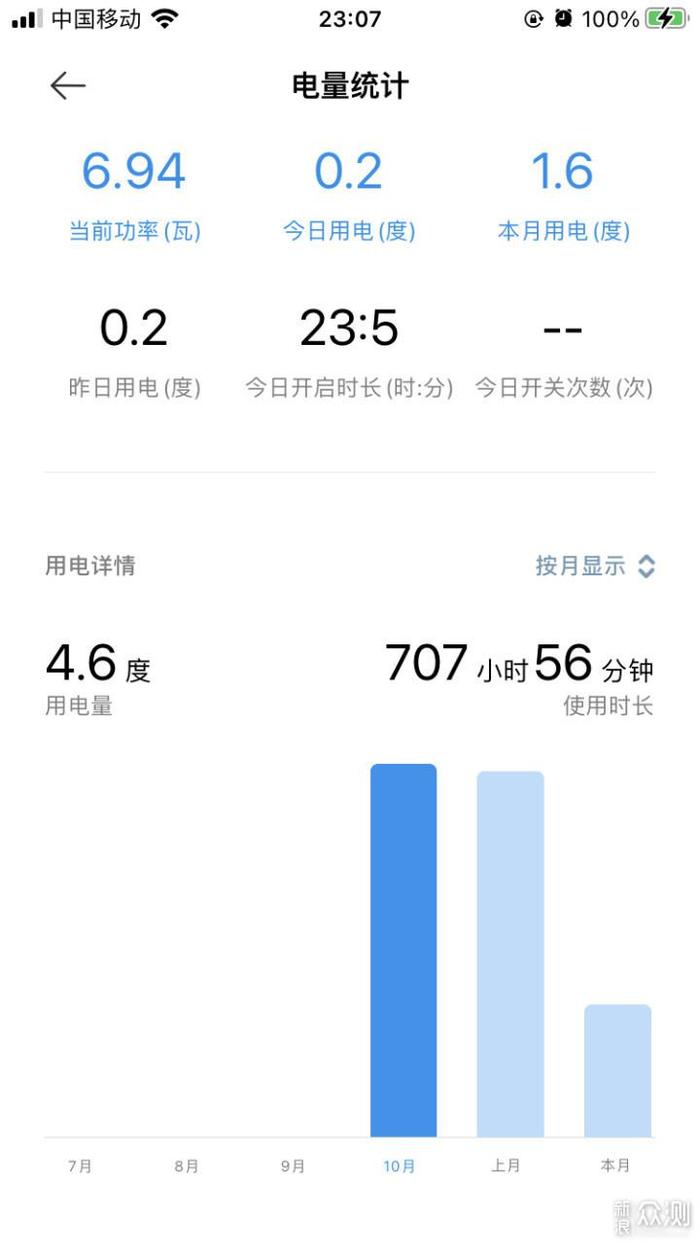This screenshot has height=1244, width=700.
Task: Open the 按月显示 display mode dropdown
Action: 595,566
